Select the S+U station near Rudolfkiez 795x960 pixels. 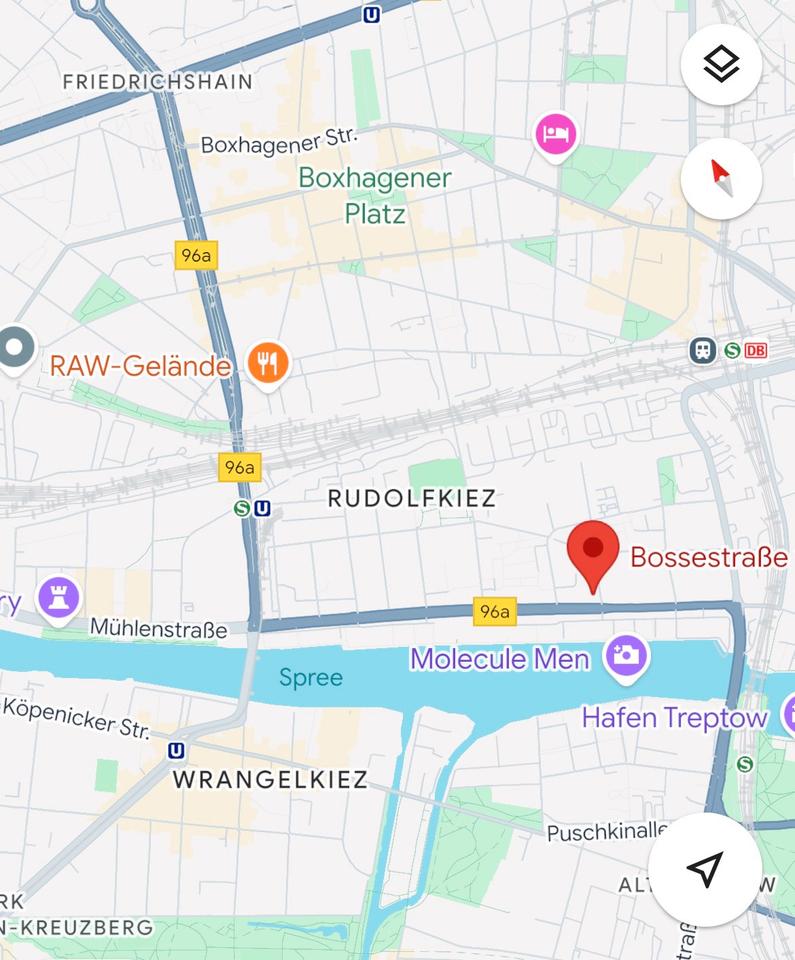(x=252, y=508)
